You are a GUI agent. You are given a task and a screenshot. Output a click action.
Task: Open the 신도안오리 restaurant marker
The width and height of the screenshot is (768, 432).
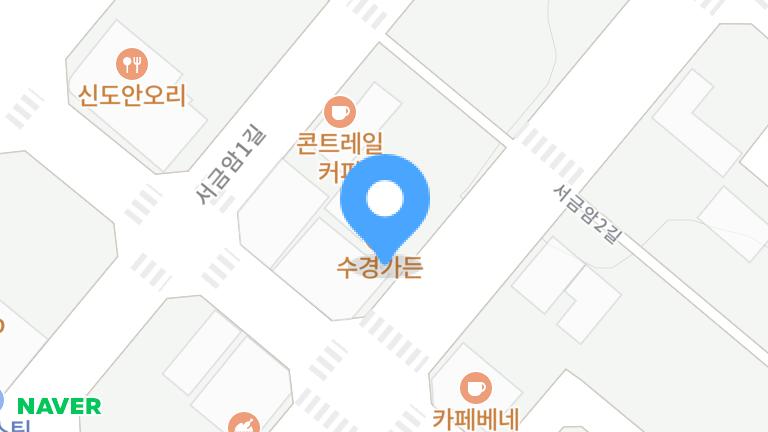(132, 65)
